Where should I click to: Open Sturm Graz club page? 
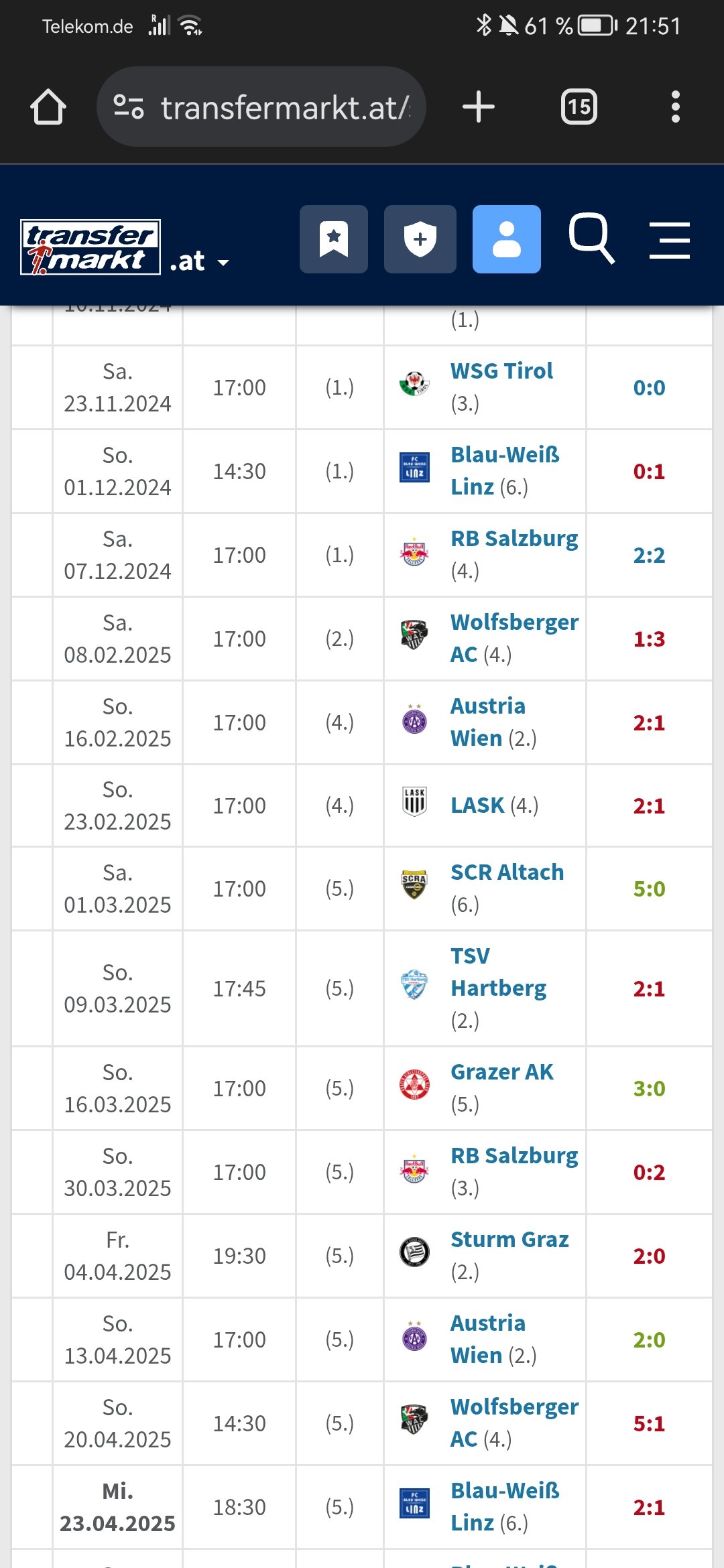point(509,1240)
